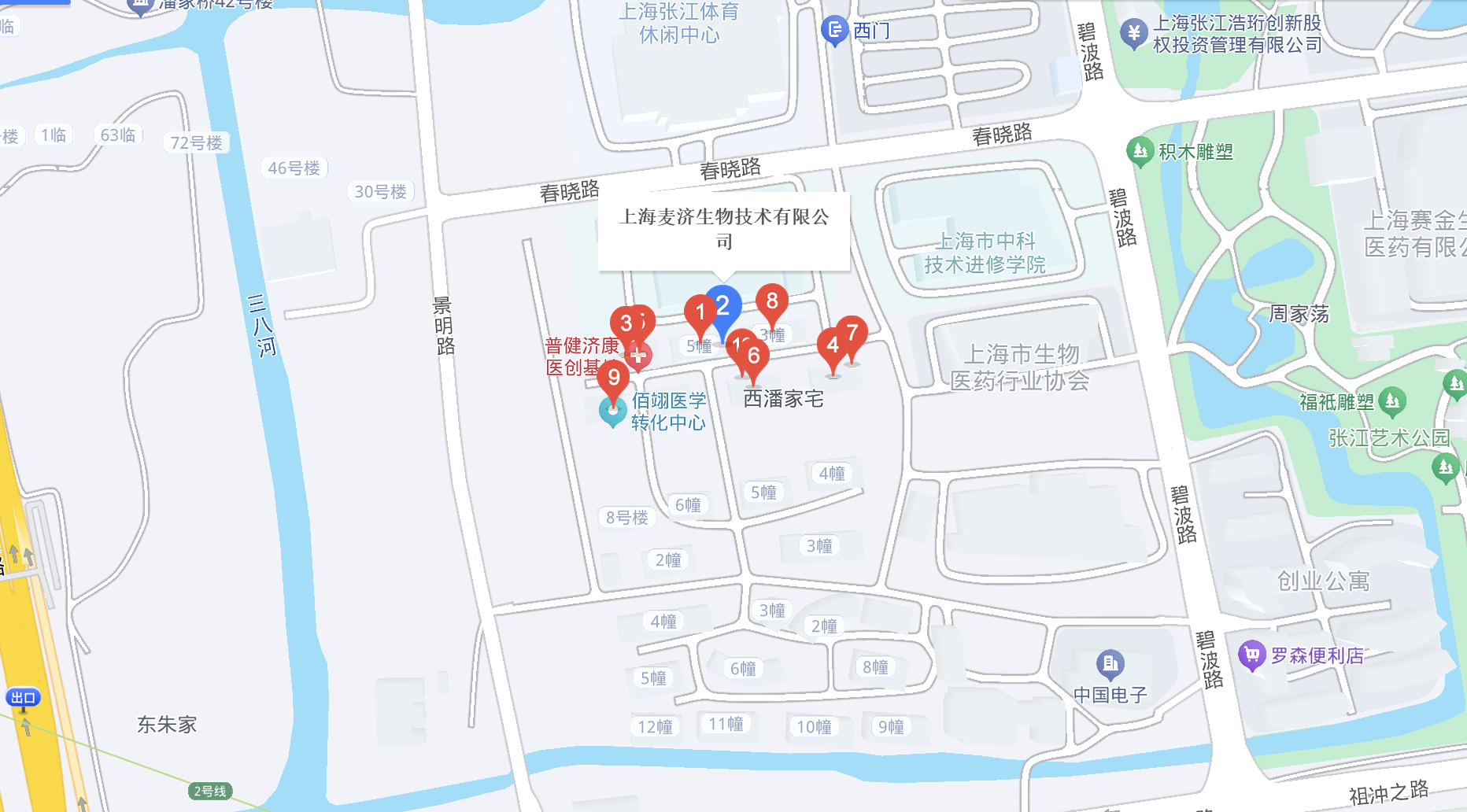Select the red marker numbered 6

754,356
